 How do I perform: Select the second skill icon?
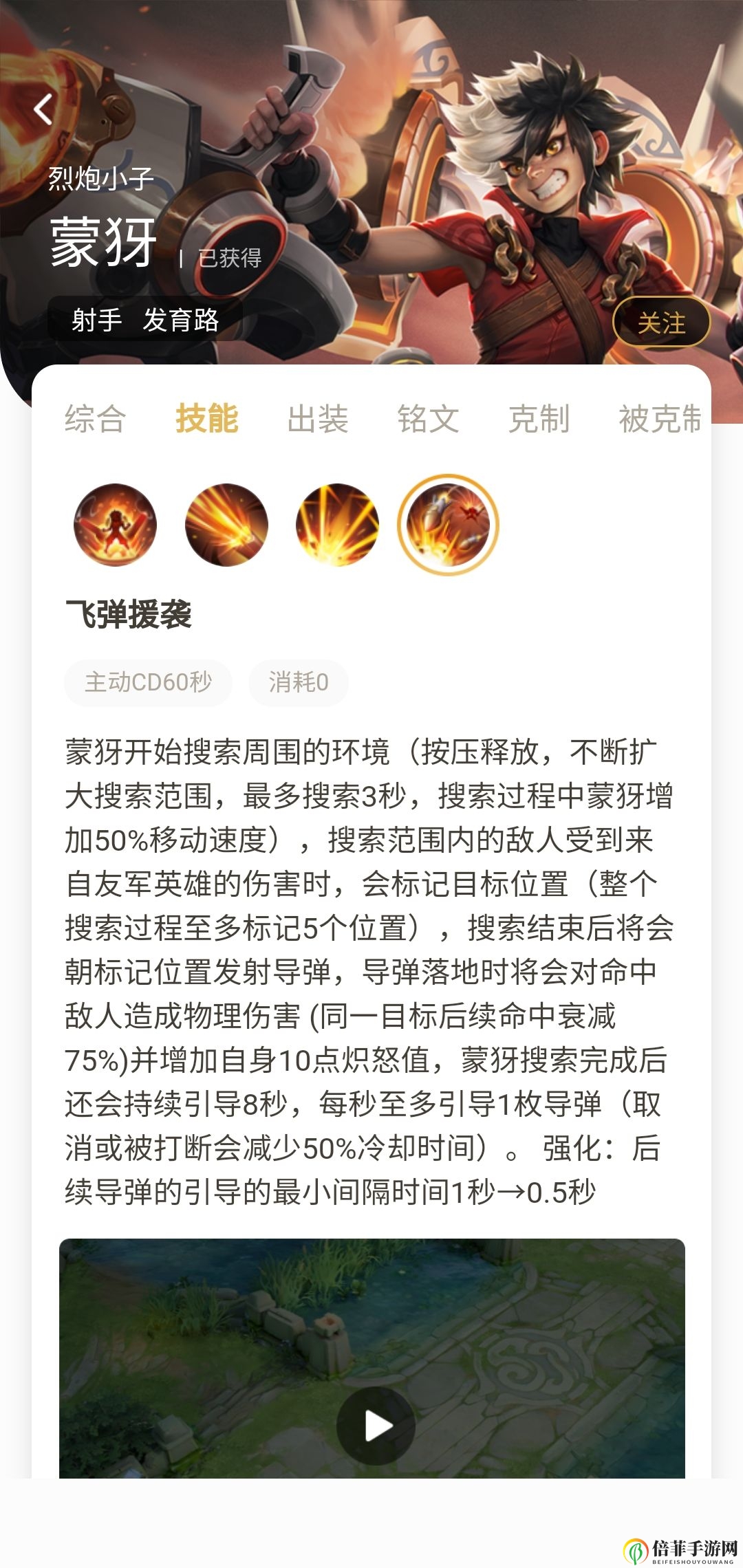coord(226,525)
